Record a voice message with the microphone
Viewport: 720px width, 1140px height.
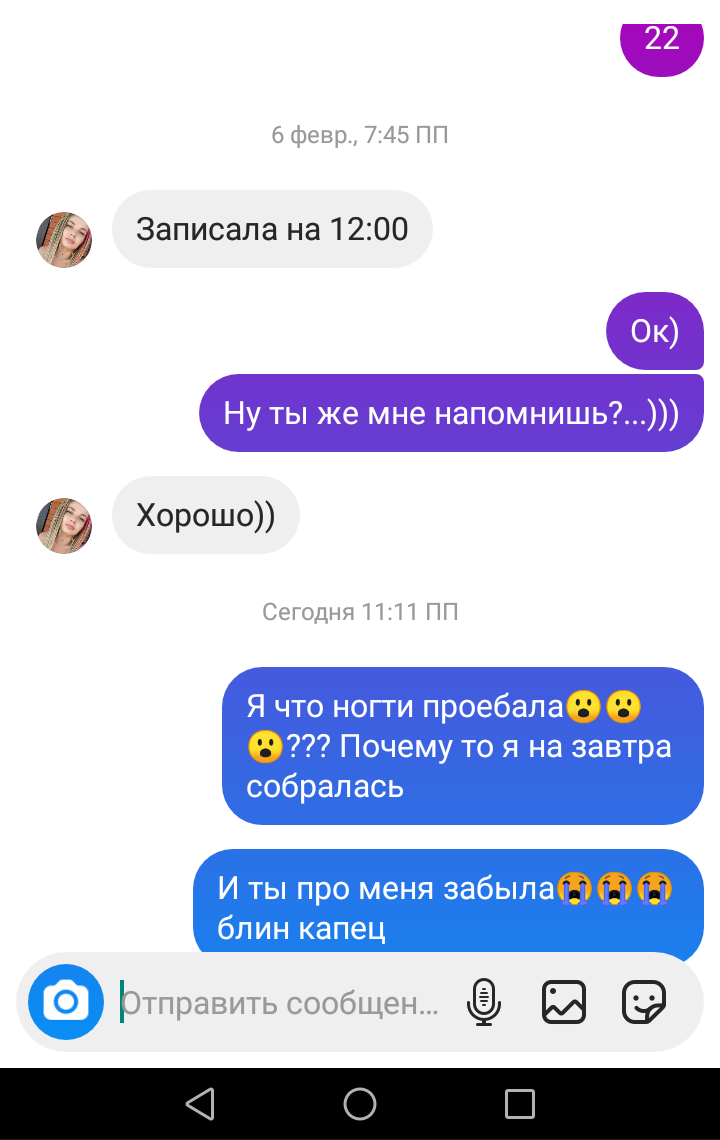[x=484, y=1002]
